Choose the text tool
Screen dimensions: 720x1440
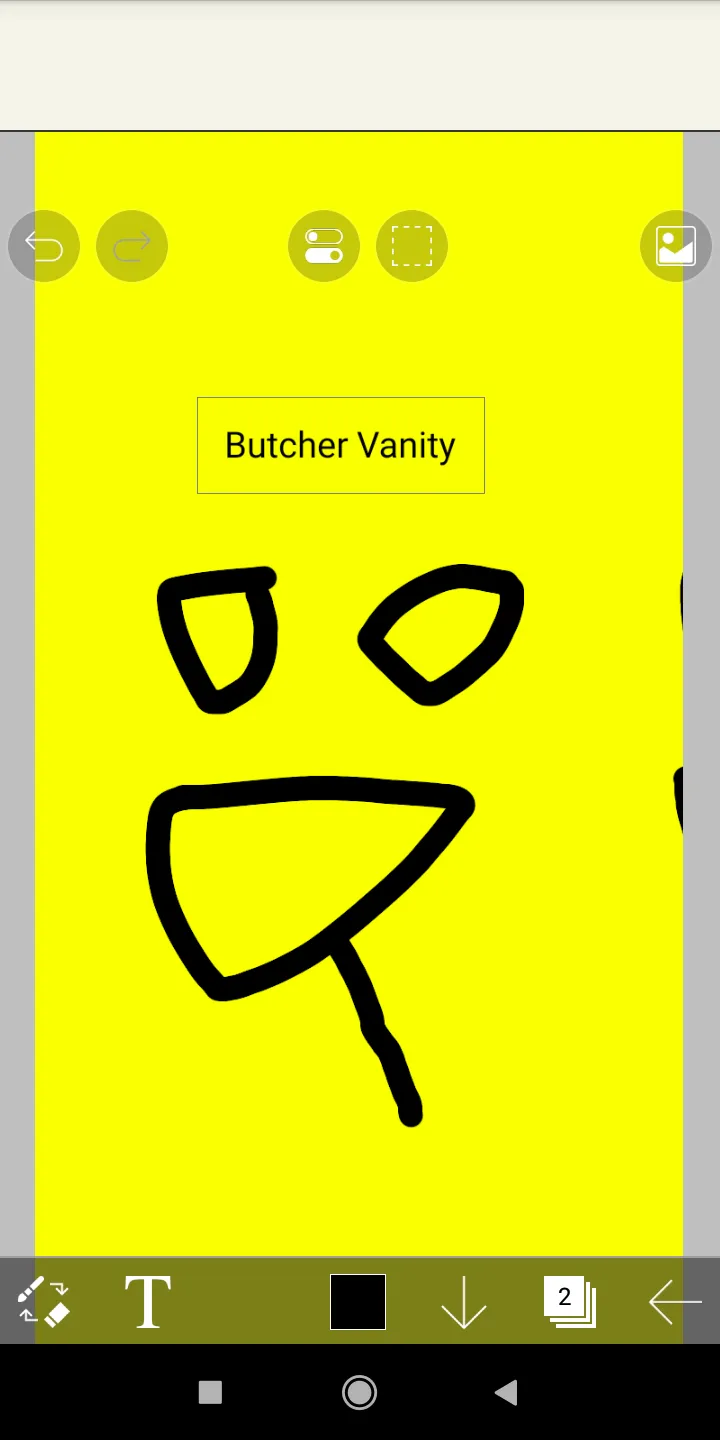point(148,1301)
